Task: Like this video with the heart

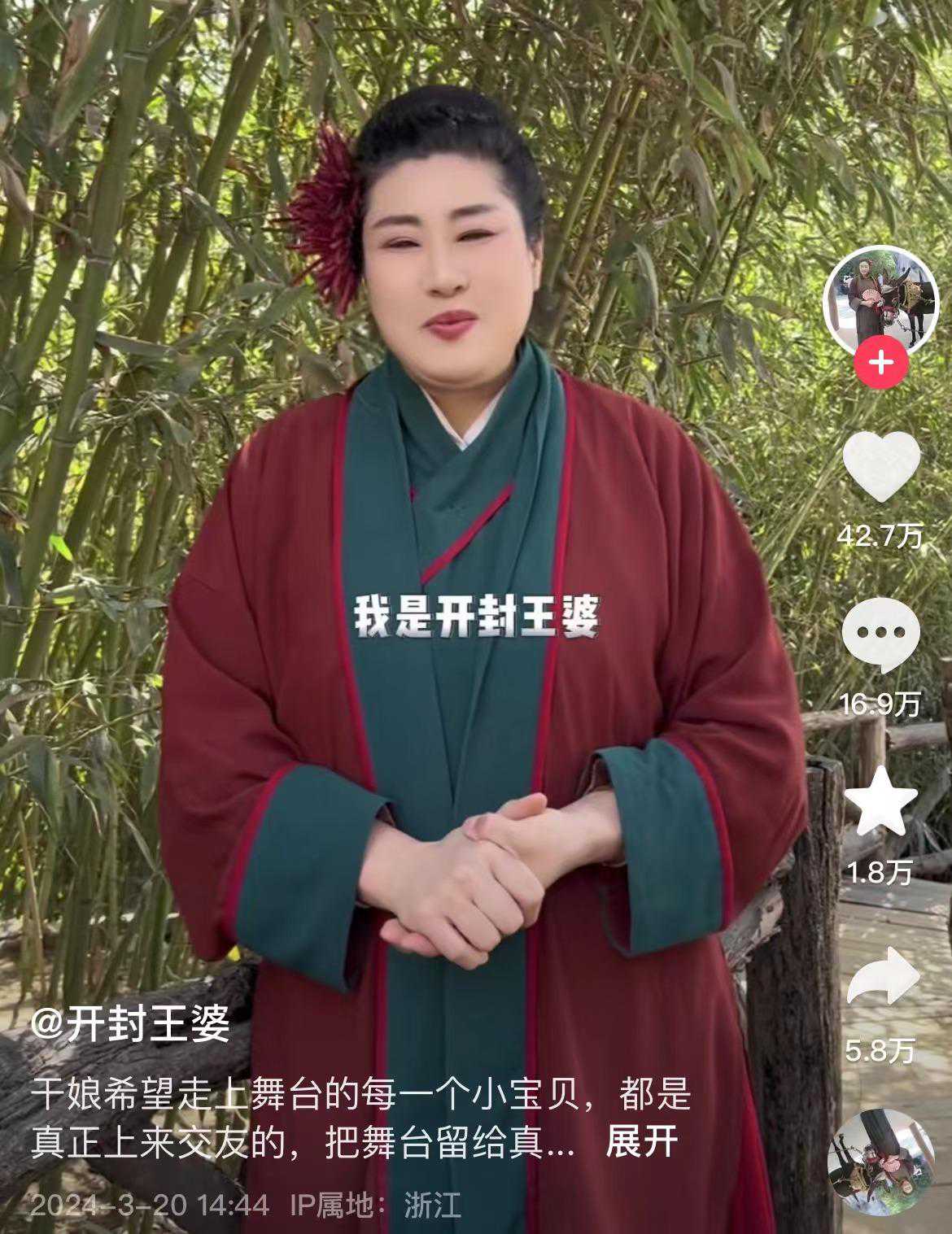Action: 881,465
